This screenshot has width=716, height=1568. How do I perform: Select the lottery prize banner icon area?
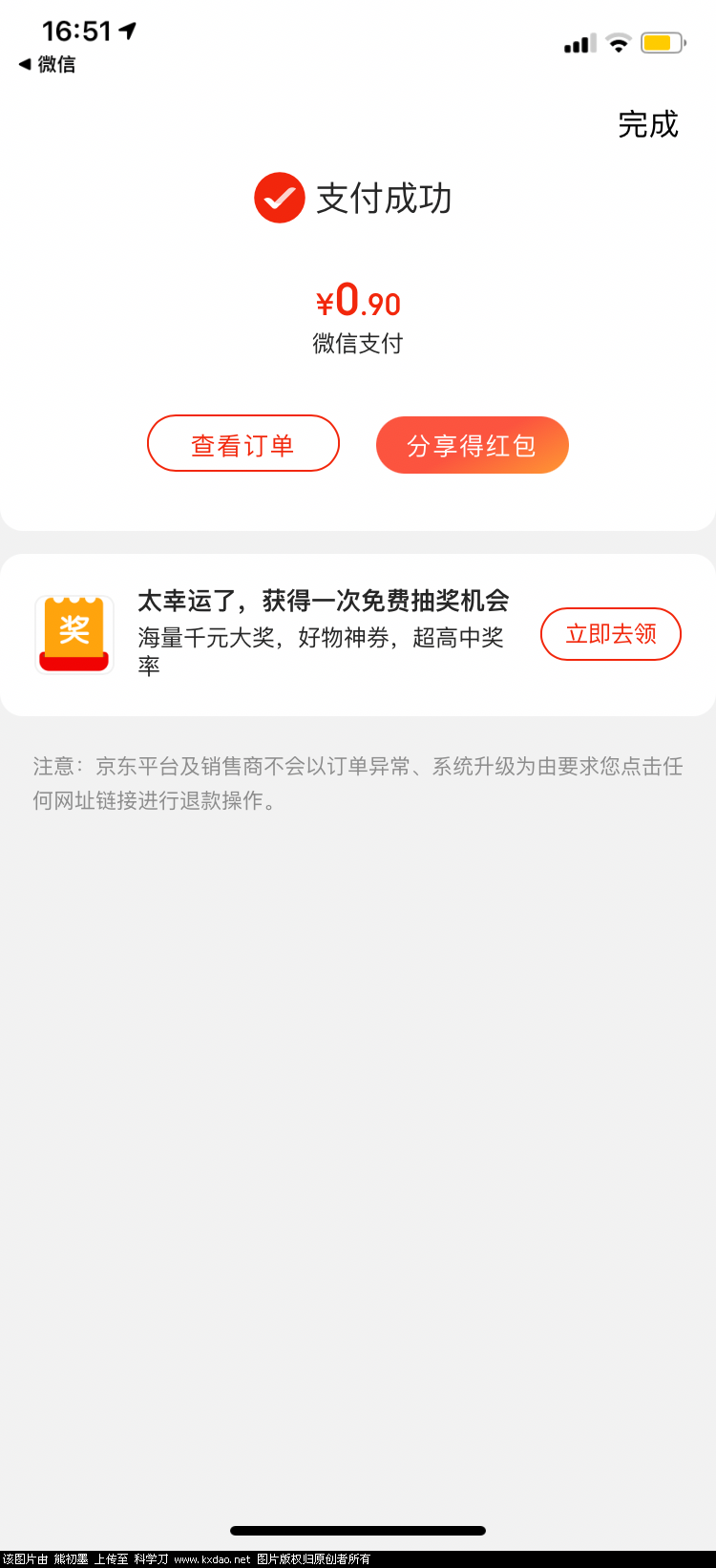74,631
